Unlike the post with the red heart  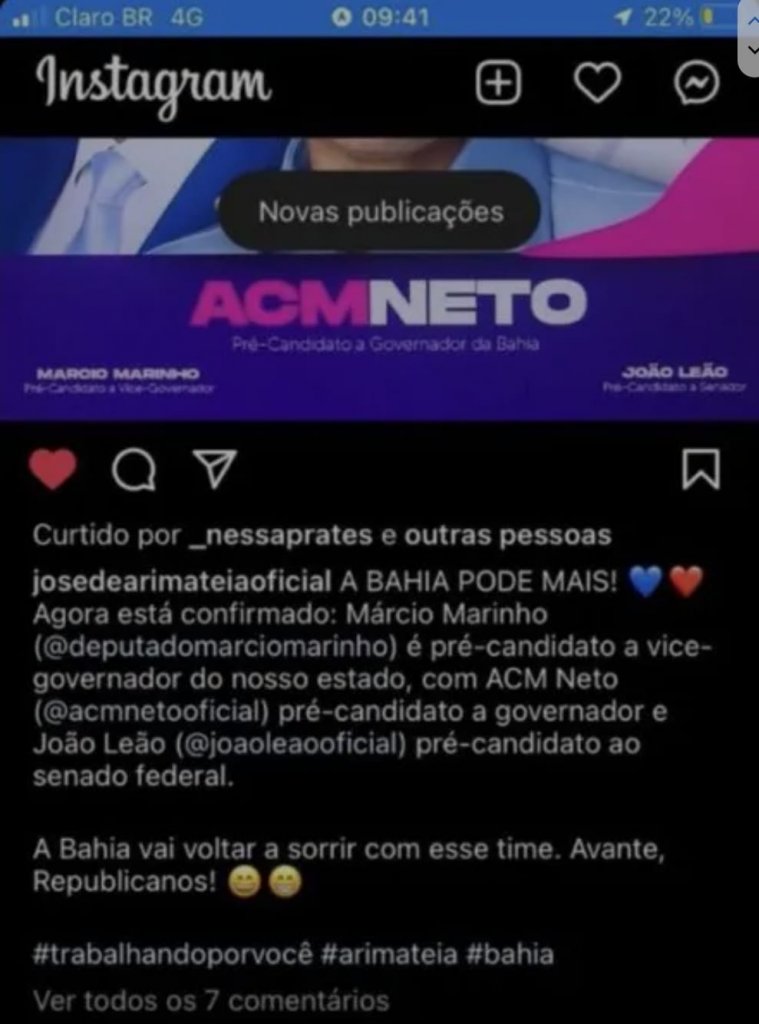click(52, 469)
